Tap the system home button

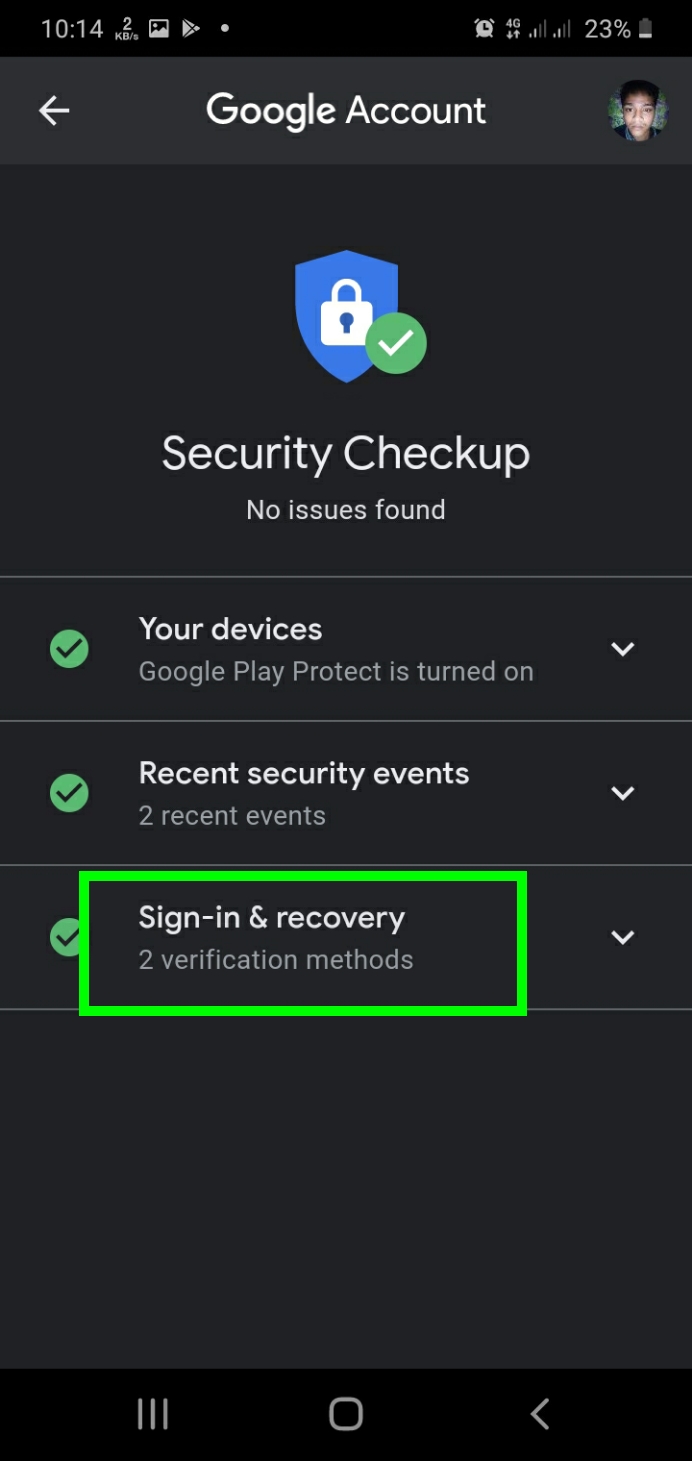(346, 1414)
